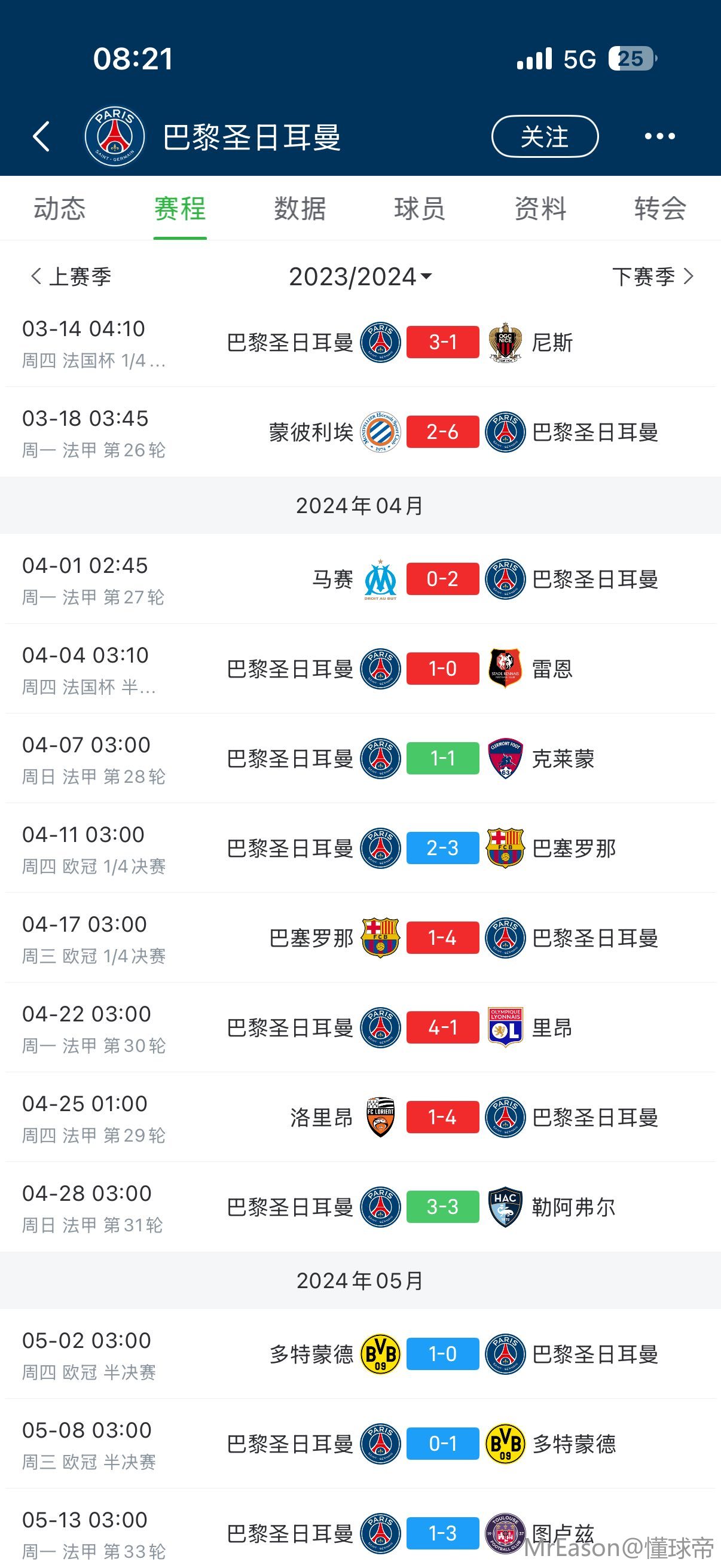Select the 资料 tab

point(540,209)
